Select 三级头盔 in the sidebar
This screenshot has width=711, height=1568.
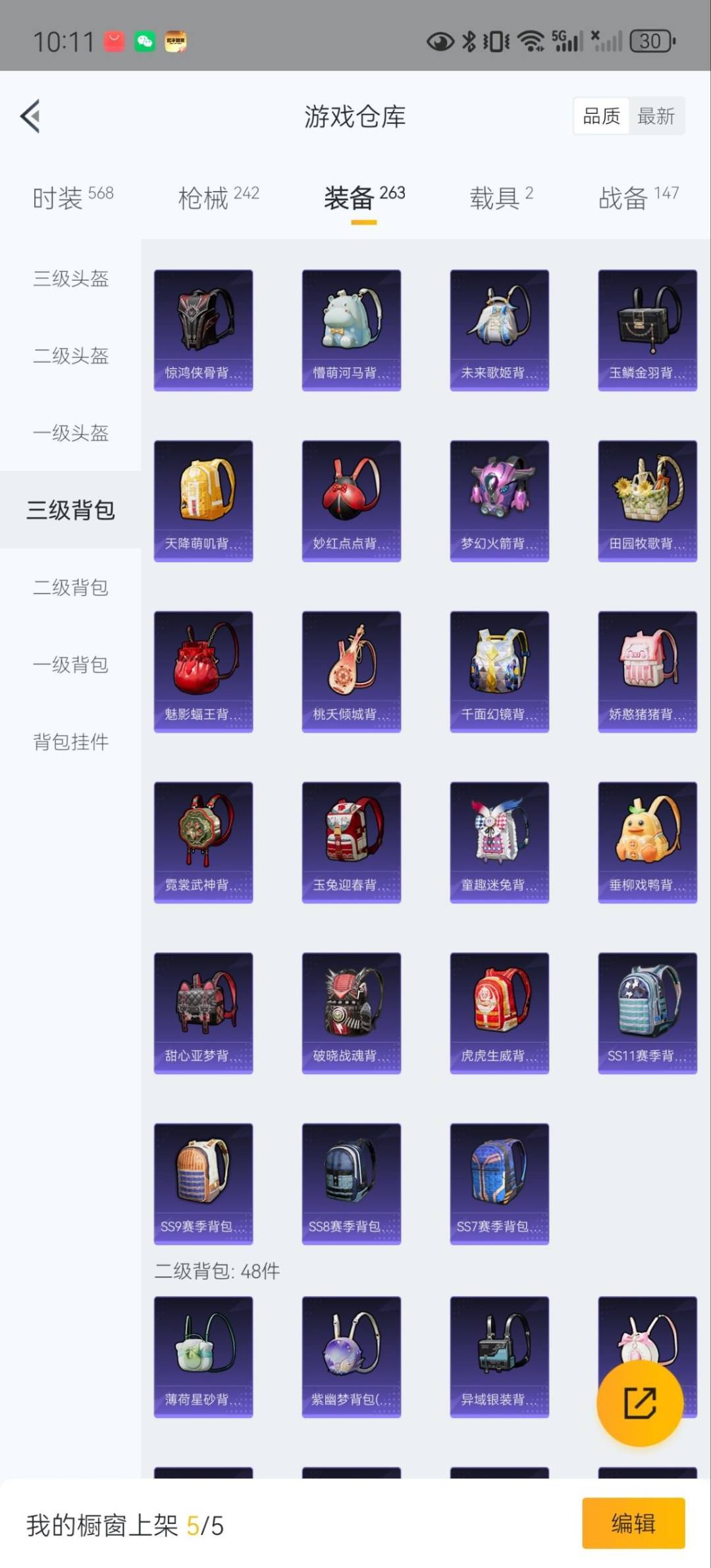[x=71, y=279]
